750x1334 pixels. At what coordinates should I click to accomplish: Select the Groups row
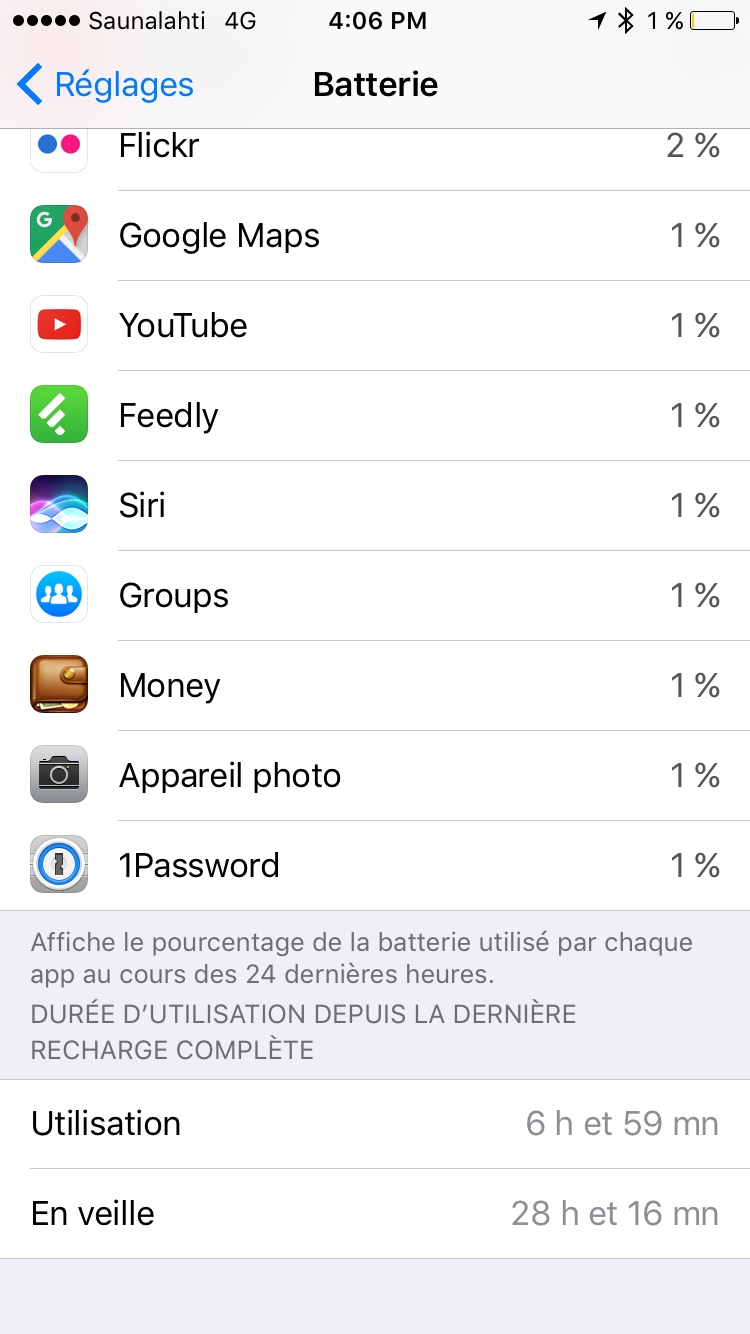pos(375,596)
